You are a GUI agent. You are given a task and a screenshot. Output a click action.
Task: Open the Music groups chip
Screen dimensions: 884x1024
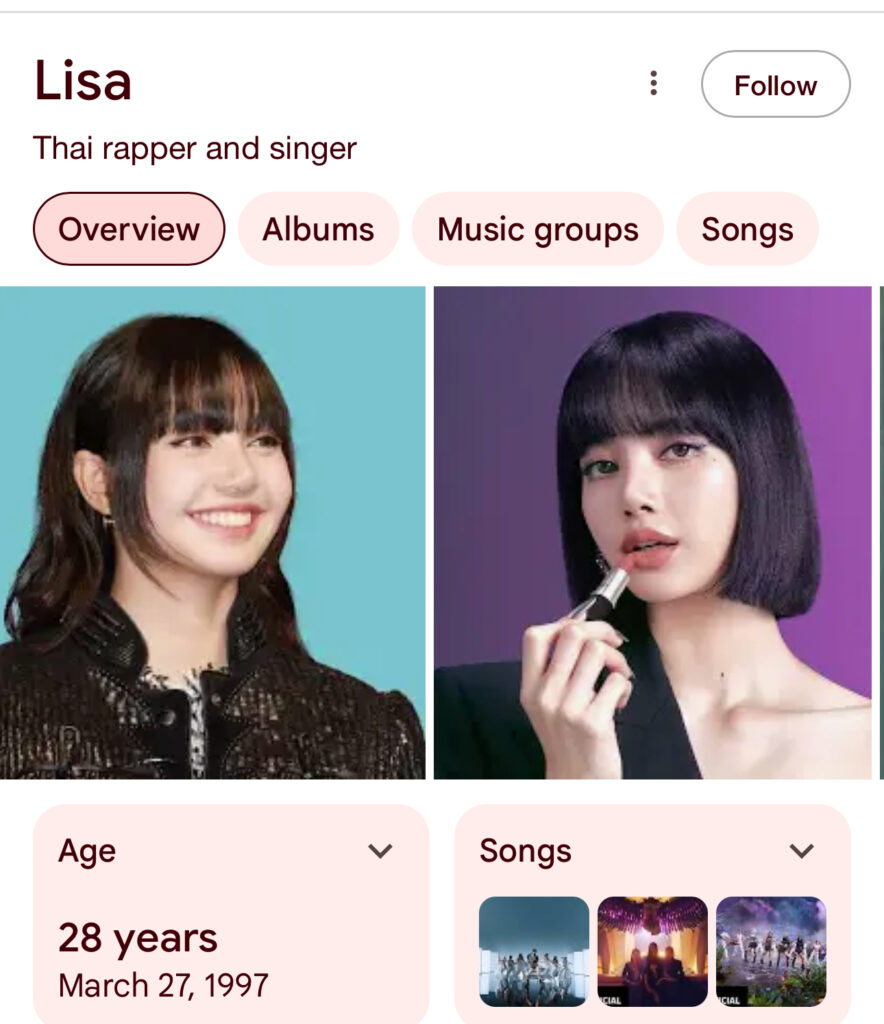pos(537,229)
